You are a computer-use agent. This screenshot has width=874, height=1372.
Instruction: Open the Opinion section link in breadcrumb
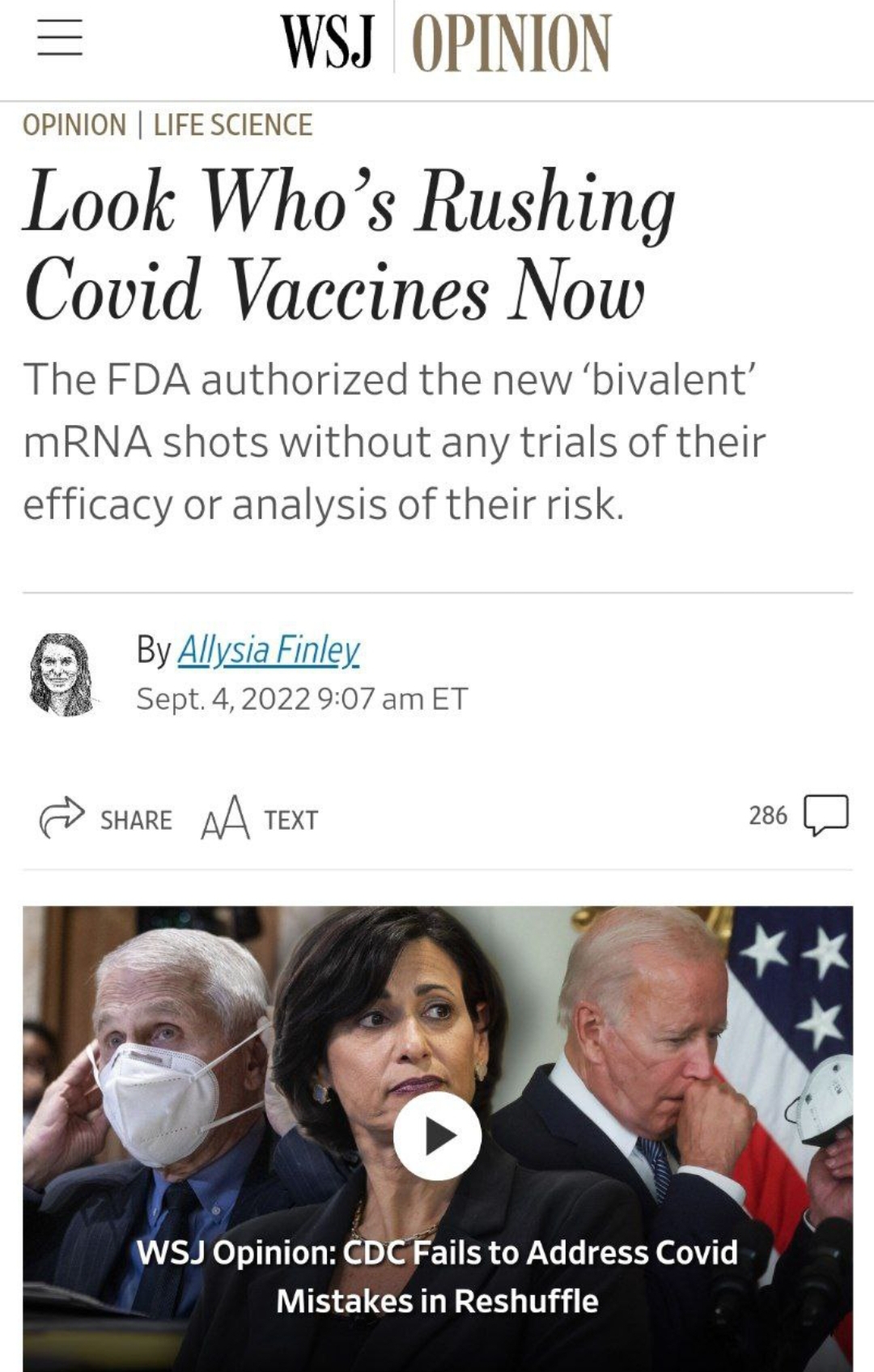tap(74, 125)
